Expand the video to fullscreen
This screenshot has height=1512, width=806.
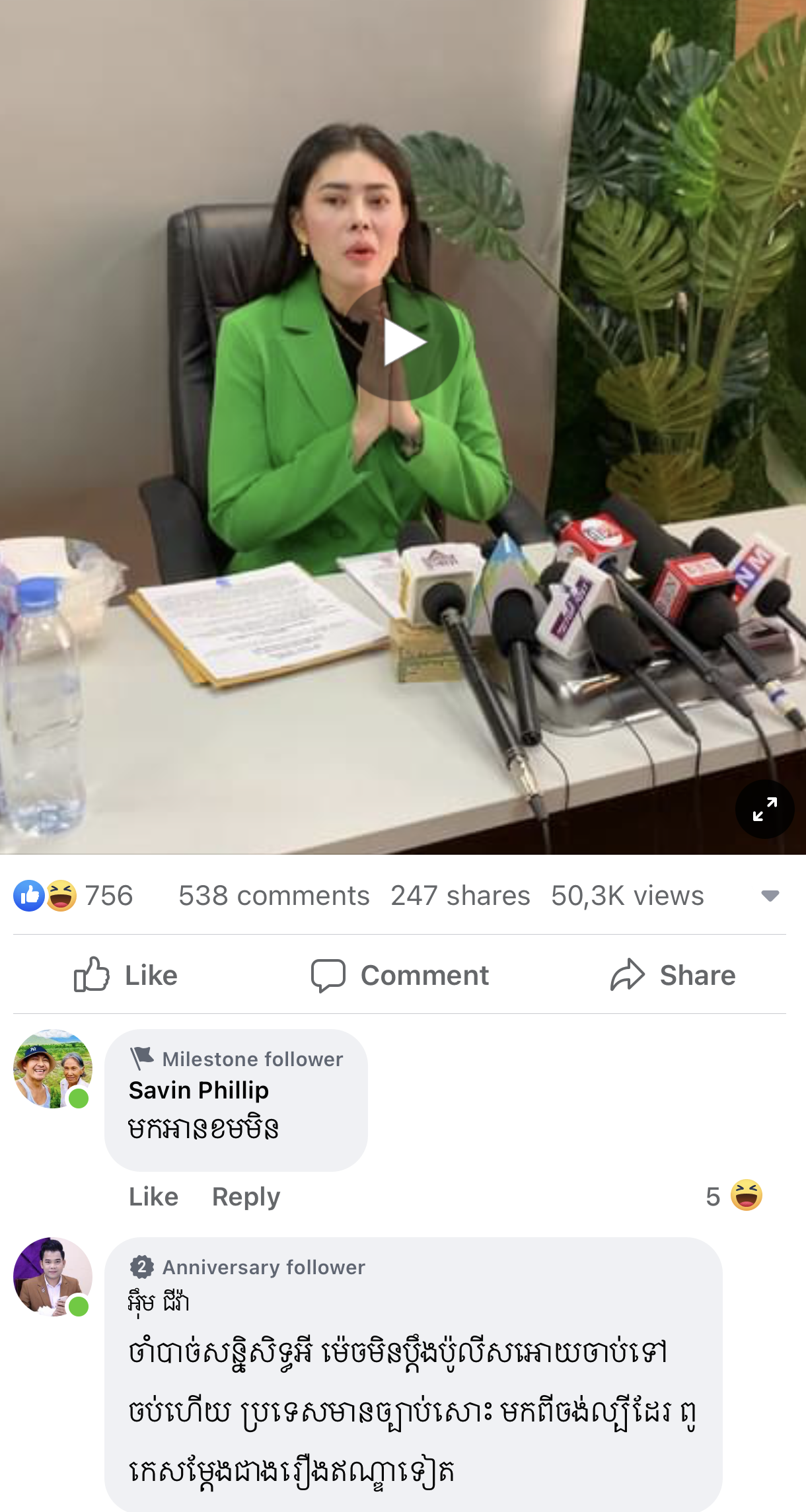tap(764, 809)
